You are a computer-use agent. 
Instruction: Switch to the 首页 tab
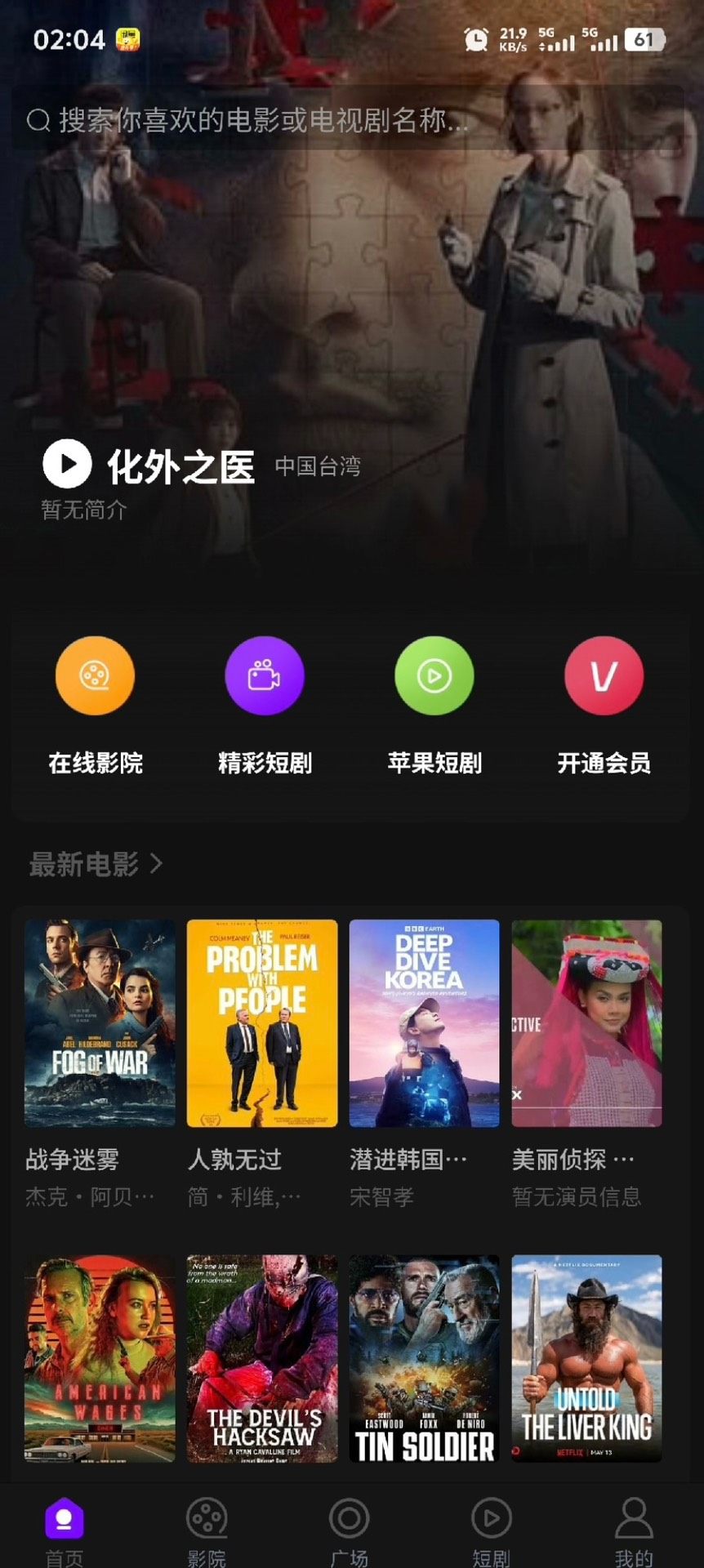pos(65,1530)
